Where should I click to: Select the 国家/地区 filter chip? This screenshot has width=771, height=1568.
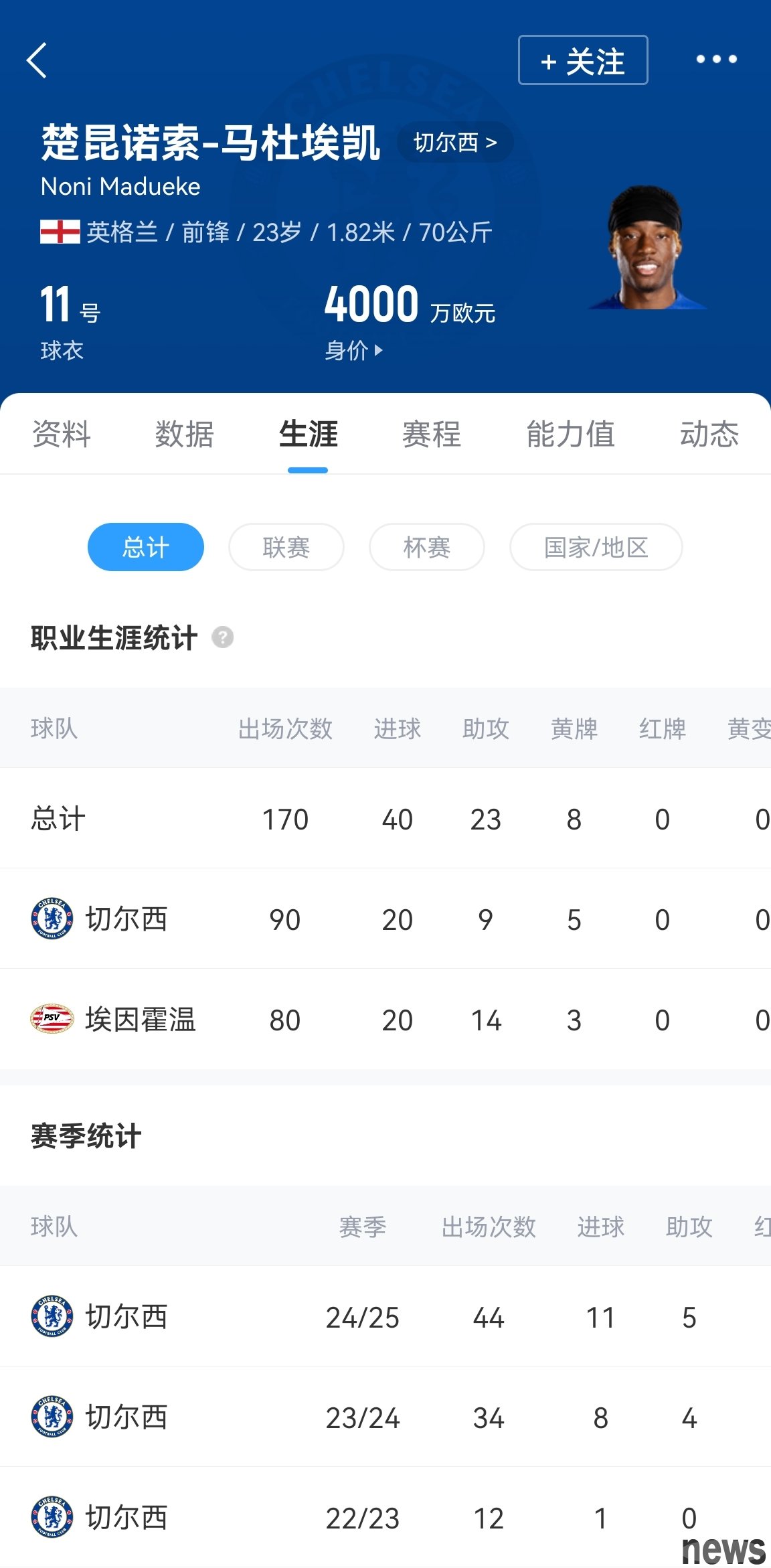coord(596,547)
